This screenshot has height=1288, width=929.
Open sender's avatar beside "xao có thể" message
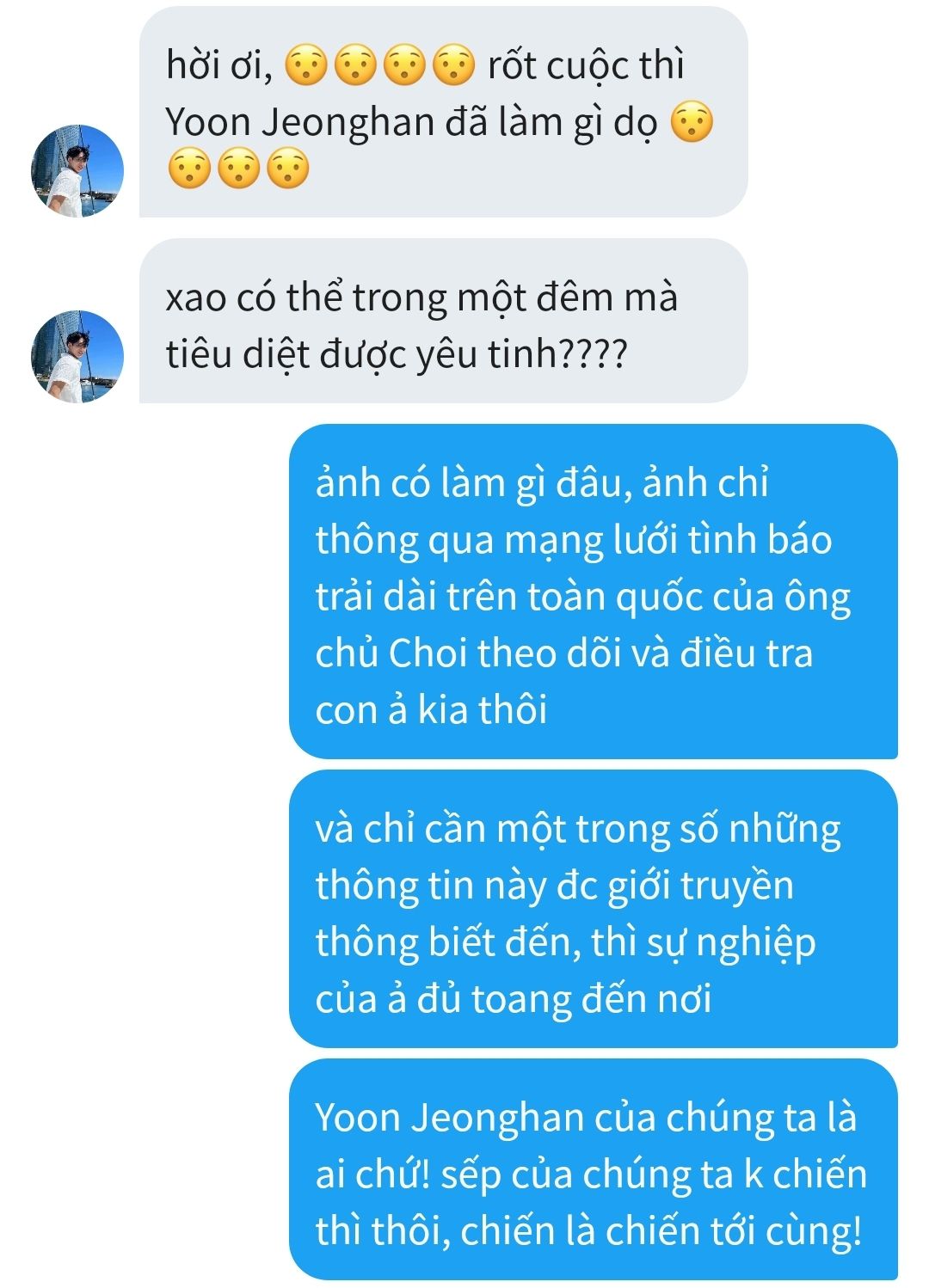(77, 357)
